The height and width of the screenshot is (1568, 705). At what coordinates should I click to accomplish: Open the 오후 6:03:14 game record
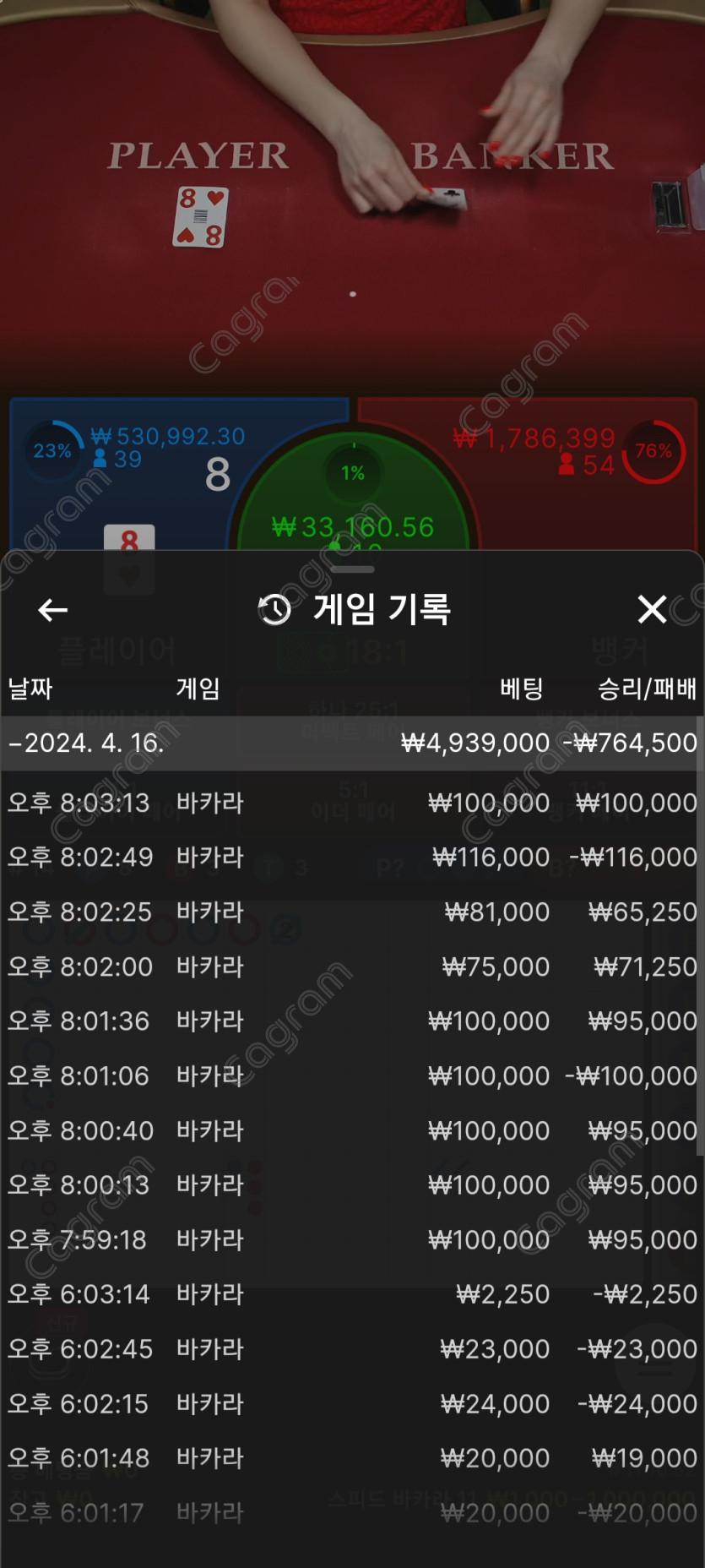click(x=352, y=1294)
